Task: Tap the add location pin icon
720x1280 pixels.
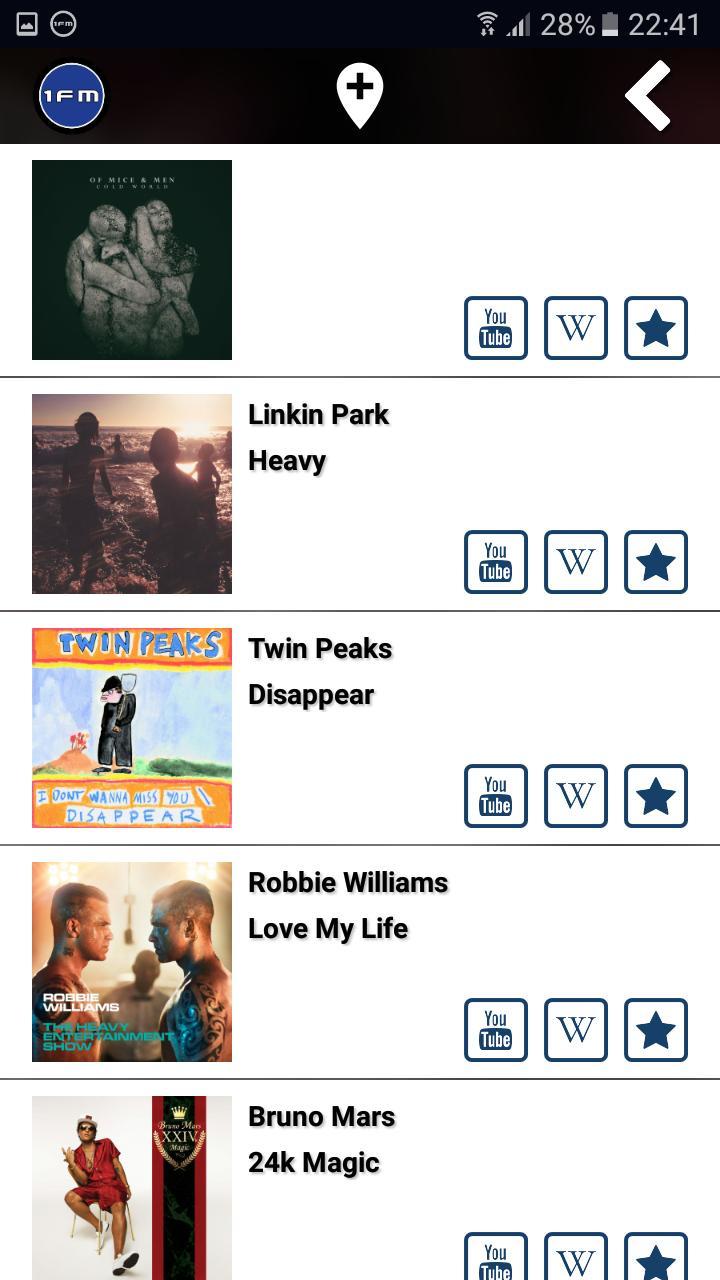Action: point(359,94)
